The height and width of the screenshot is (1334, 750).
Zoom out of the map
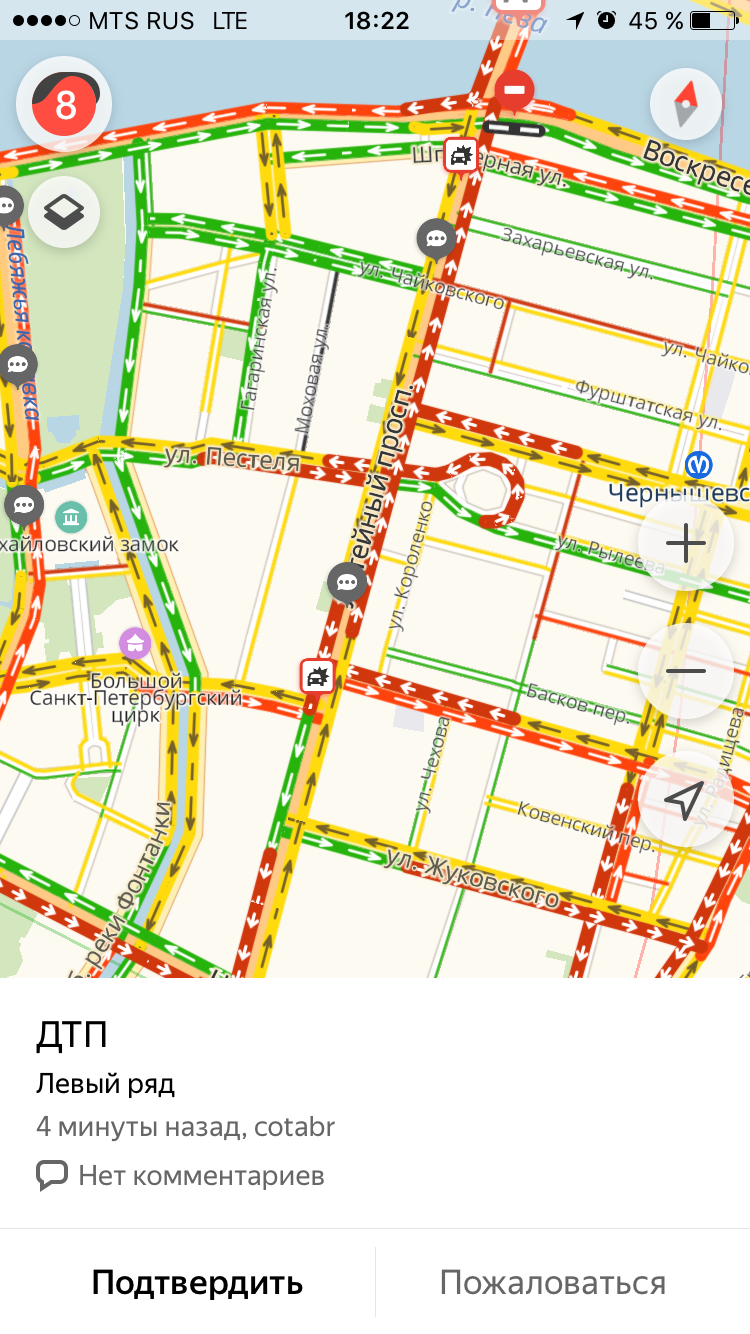(x=686, y=671)
